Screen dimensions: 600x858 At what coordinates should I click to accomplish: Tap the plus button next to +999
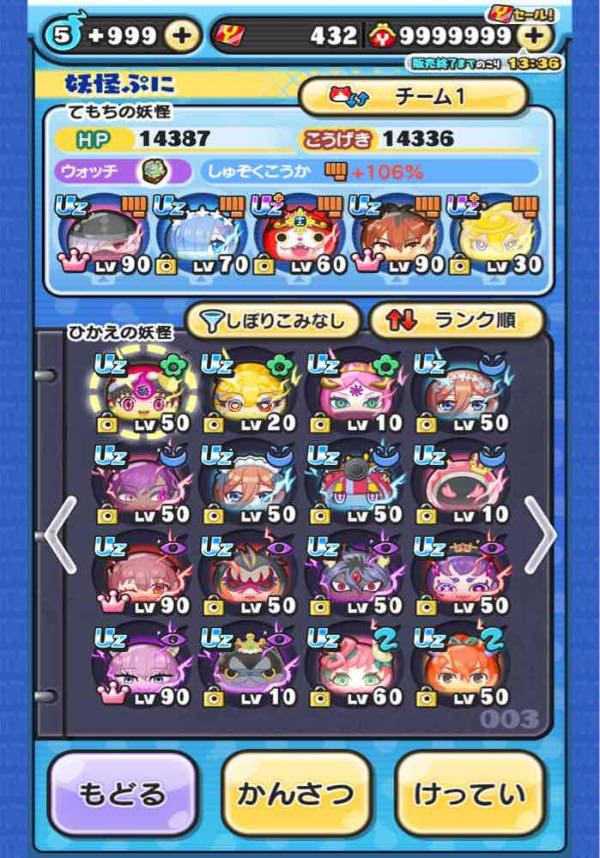(x=181, y=37)
